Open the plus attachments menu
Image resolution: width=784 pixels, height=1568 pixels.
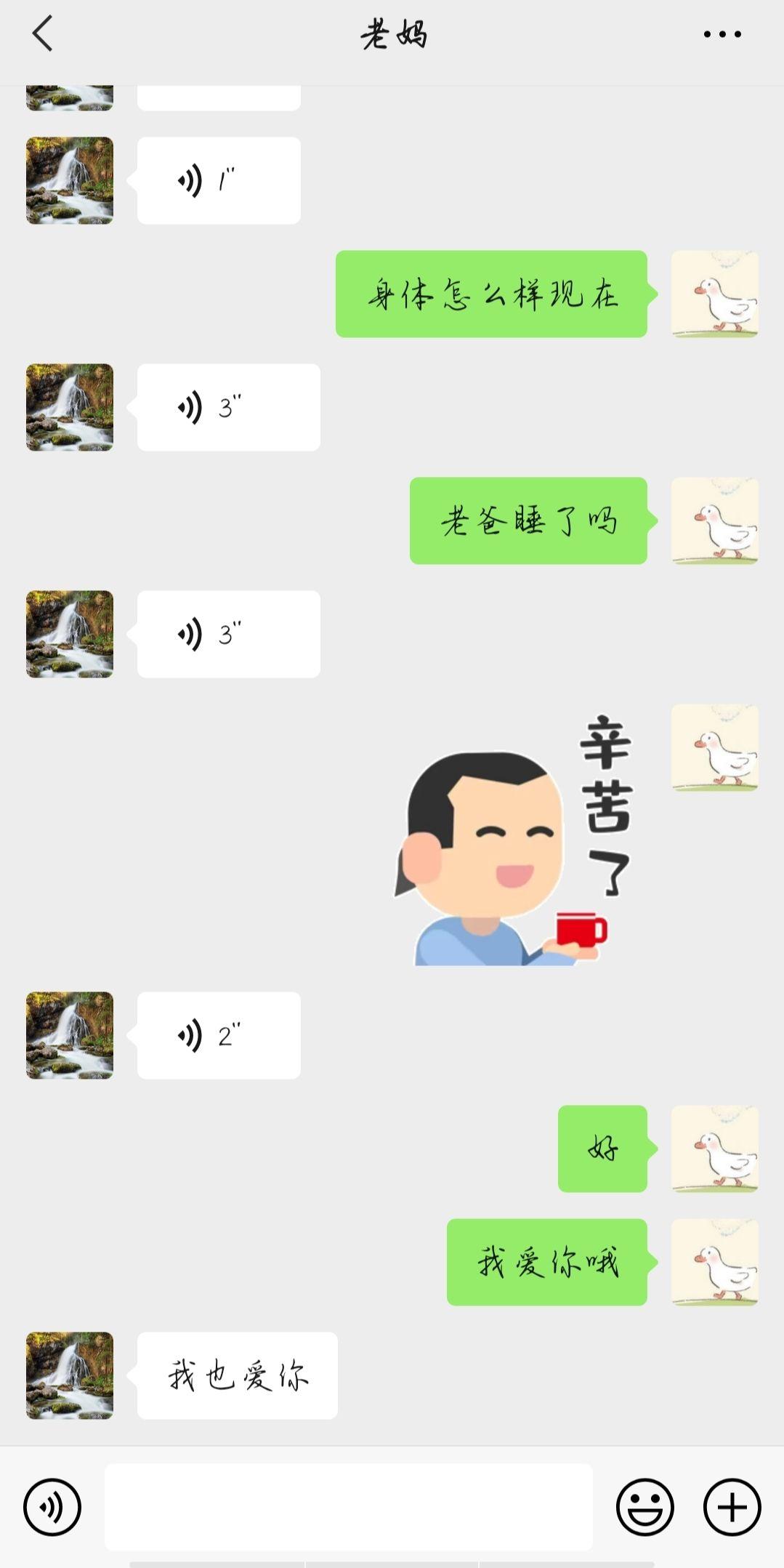coord(732,1507)
